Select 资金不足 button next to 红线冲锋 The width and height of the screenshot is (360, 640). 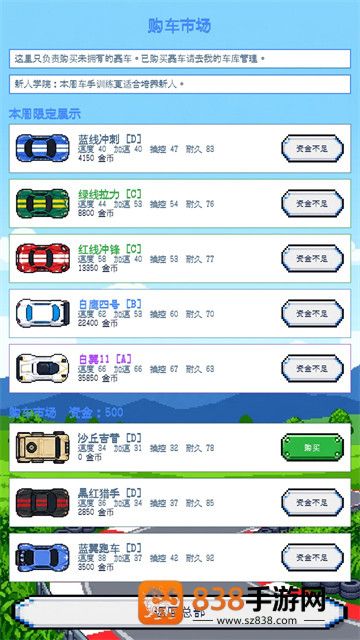click(312, 258)
